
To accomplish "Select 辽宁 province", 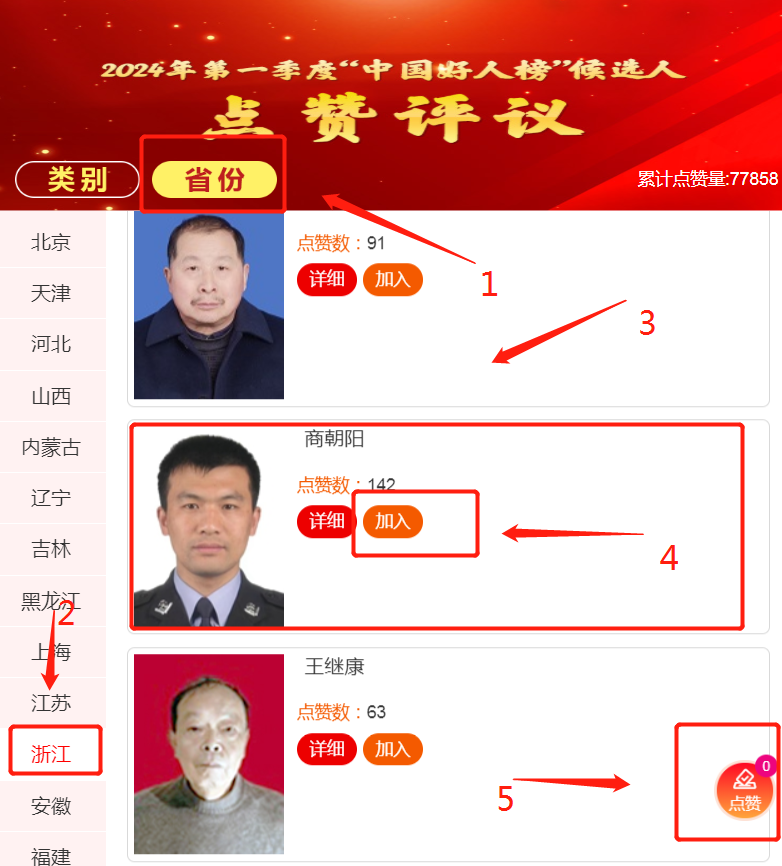I will click(x=51, y=498).
